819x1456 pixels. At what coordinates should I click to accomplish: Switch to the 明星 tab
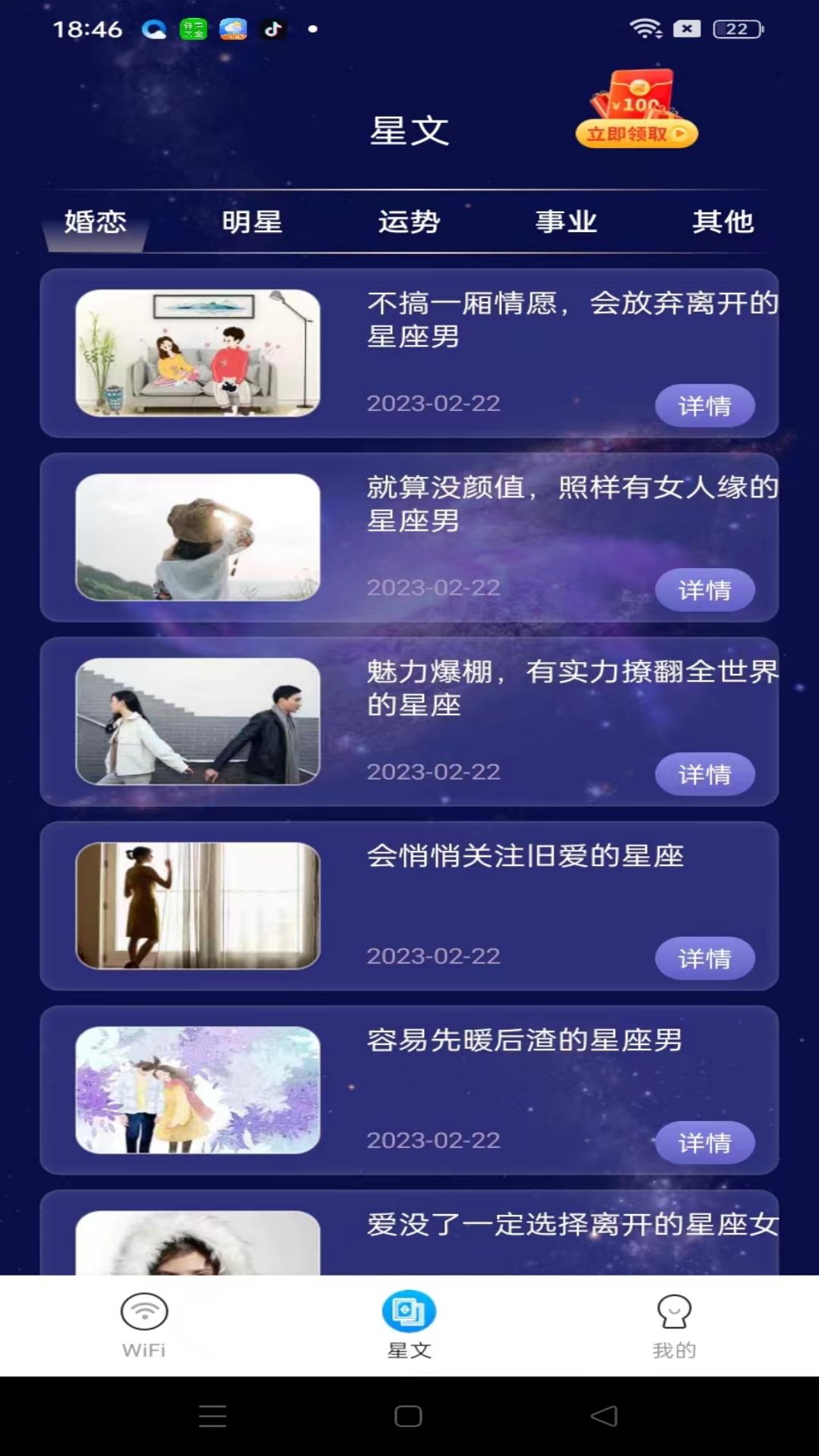(x=252, y=222)
